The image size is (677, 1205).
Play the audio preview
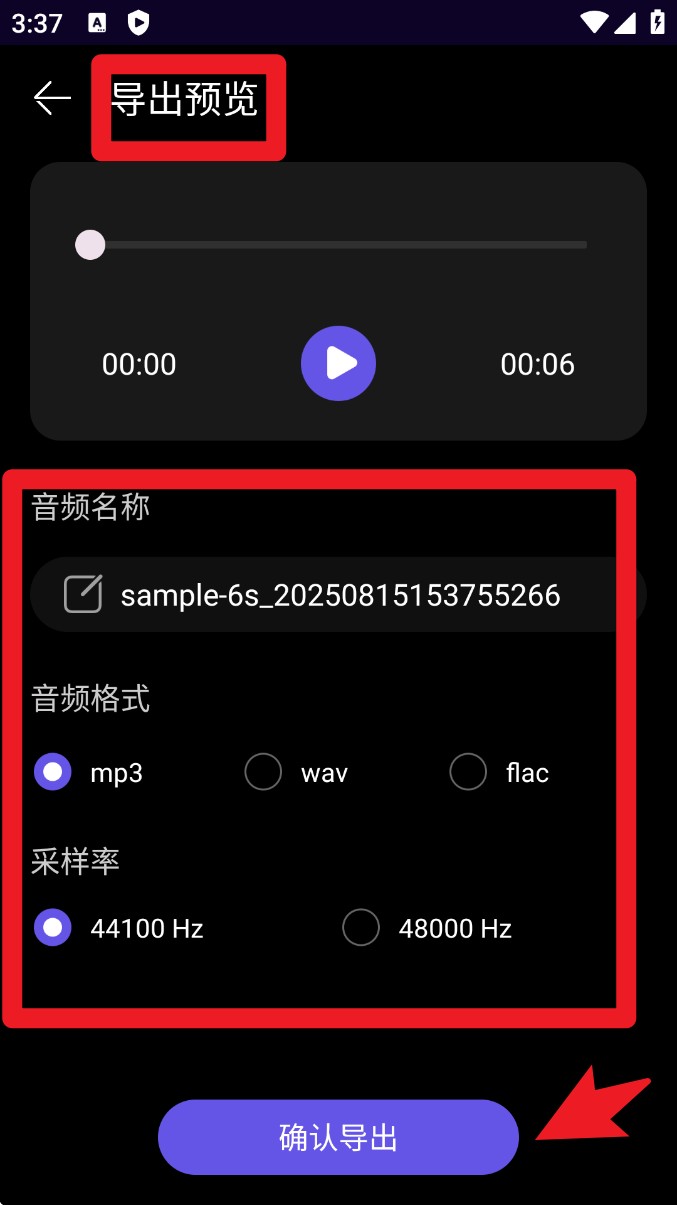[338, 364]
